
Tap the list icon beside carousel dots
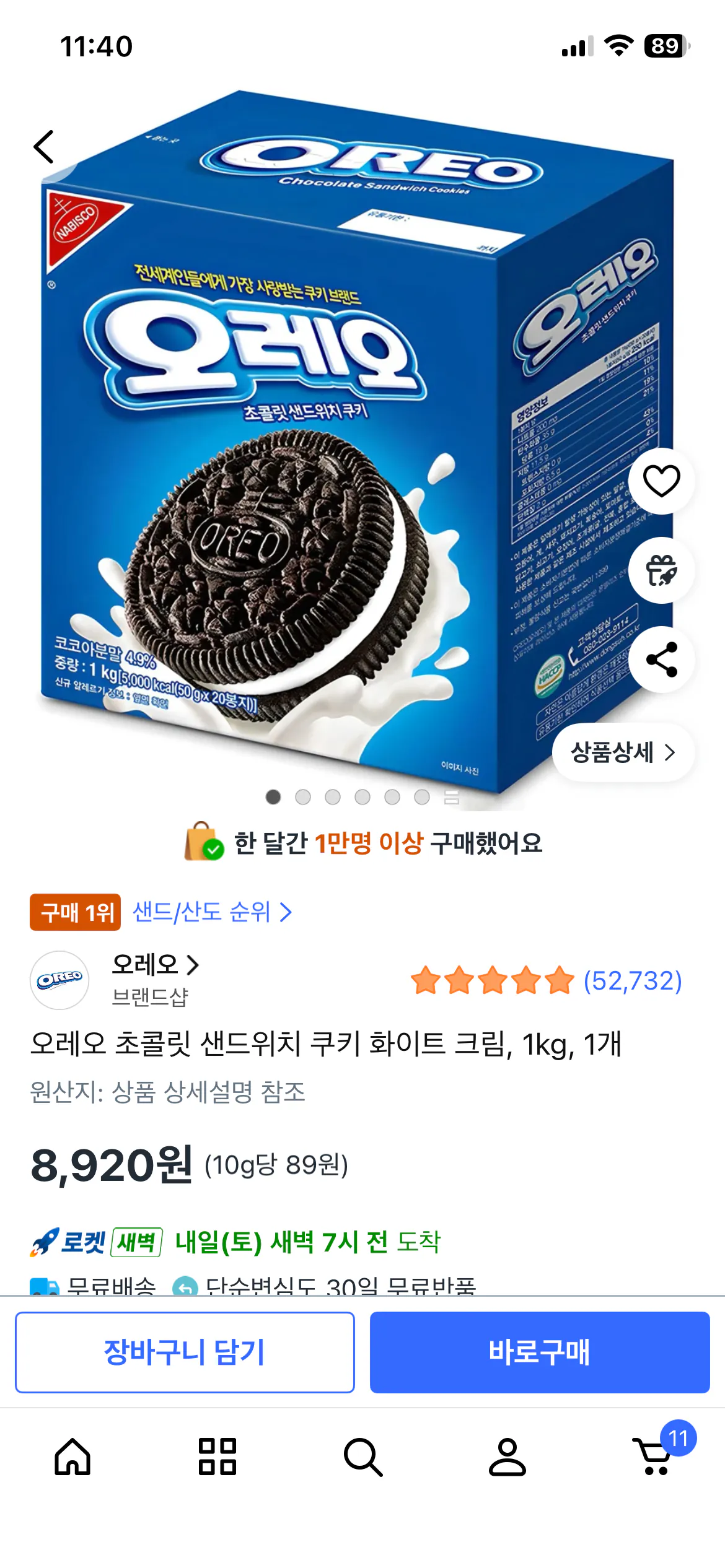pos(452,798)
